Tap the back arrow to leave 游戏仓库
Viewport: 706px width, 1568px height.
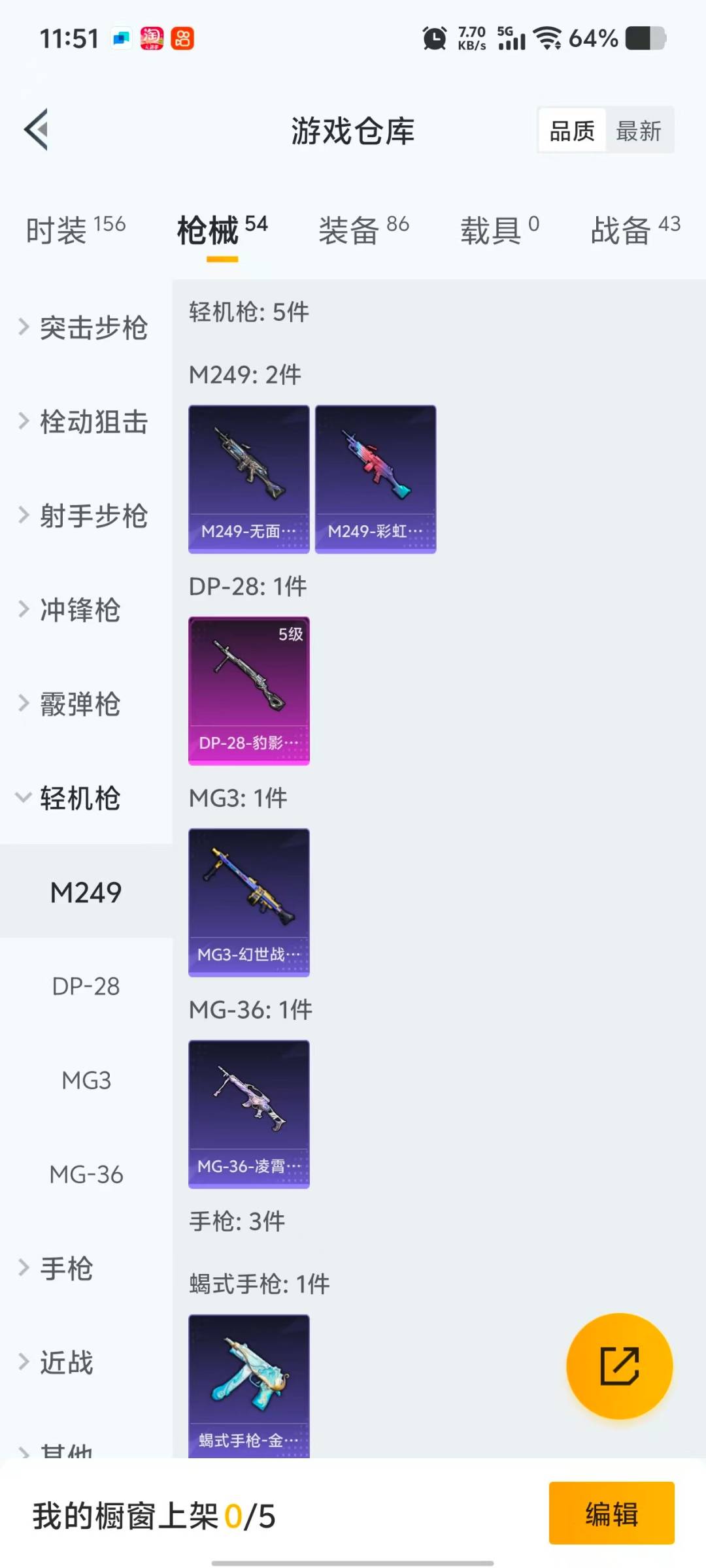37,129
